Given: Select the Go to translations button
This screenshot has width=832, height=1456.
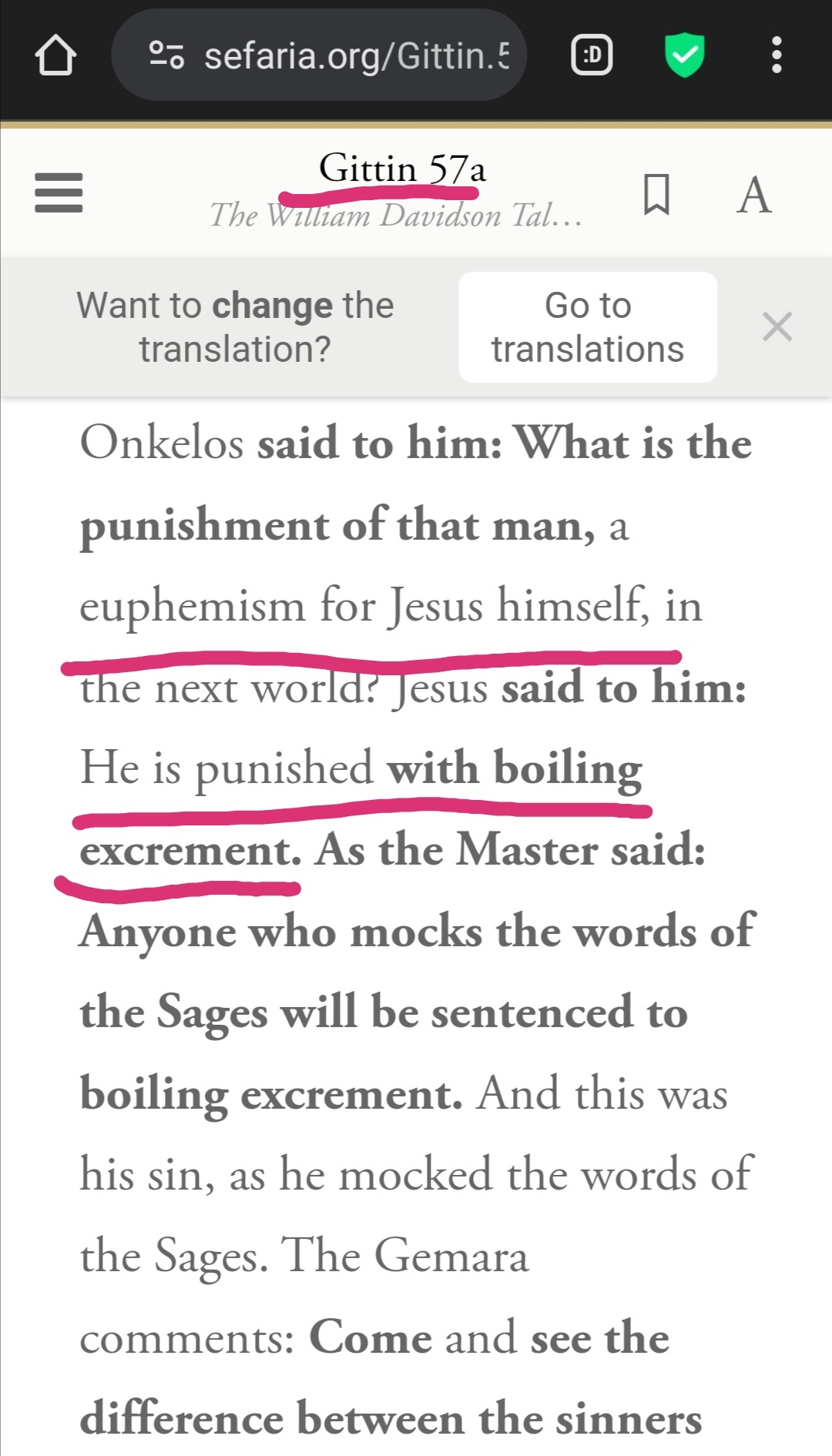Looking at the screenshot, I should [x=588, y=327].
